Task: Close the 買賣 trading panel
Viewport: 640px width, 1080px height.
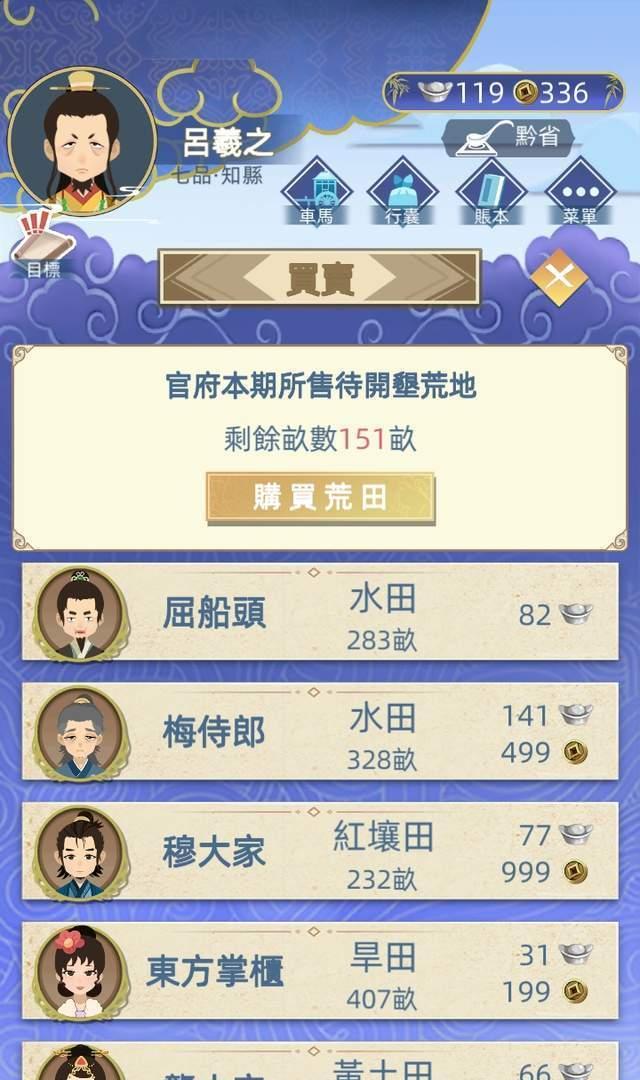Action: (x=558, y=276)
